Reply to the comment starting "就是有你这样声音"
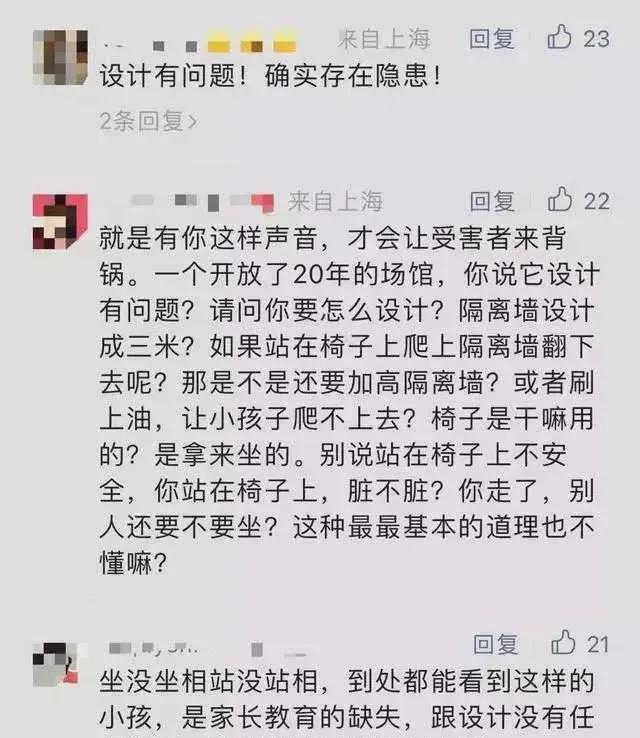 pos(493,201)
